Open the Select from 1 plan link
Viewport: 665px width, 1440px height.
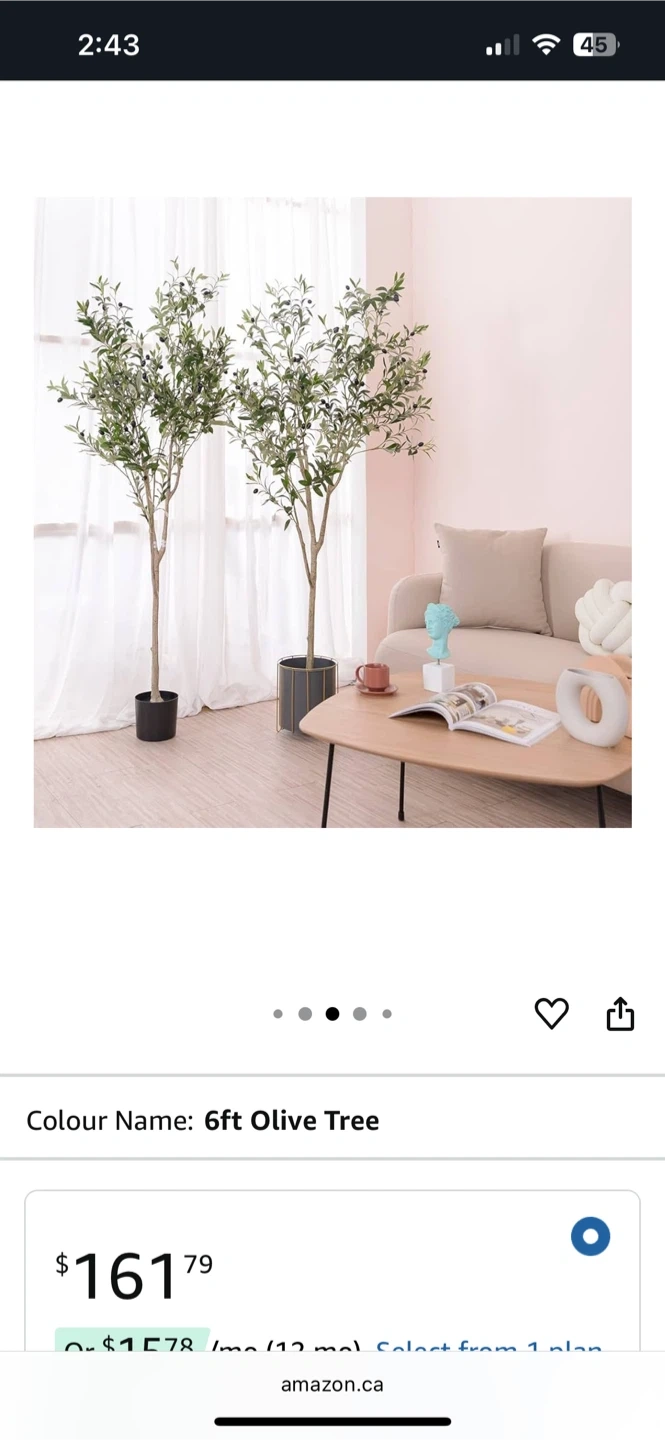(x=489, y=1346)
